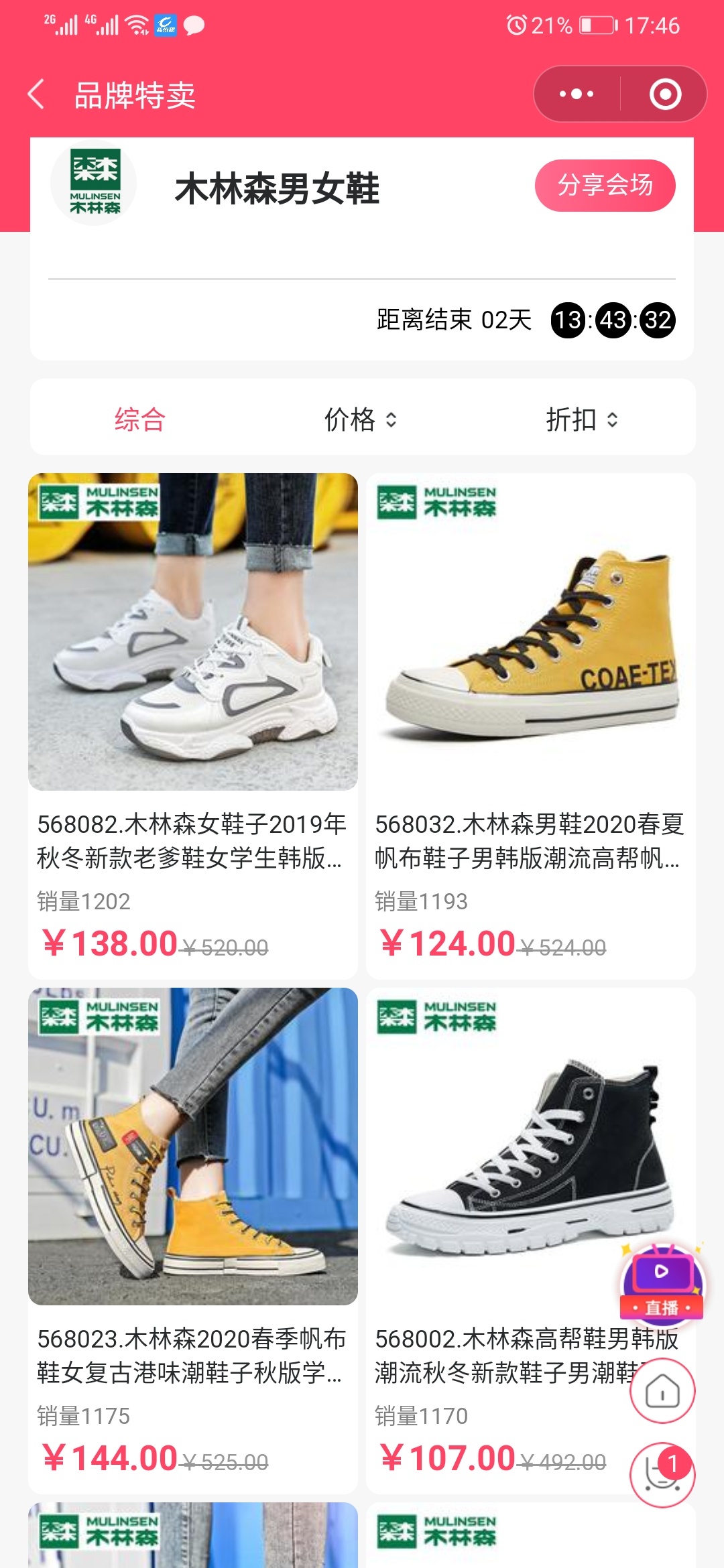Close the mini program via circle icon

point(665,94)
